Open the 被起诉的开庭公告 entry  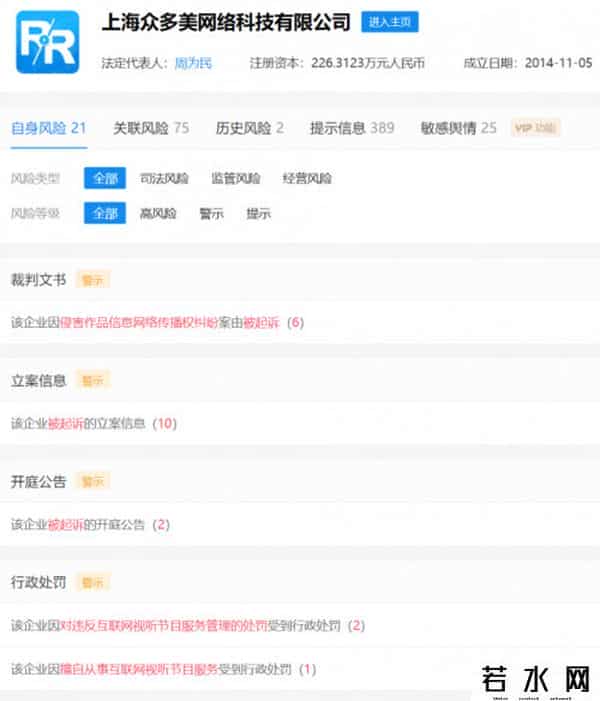91,524
